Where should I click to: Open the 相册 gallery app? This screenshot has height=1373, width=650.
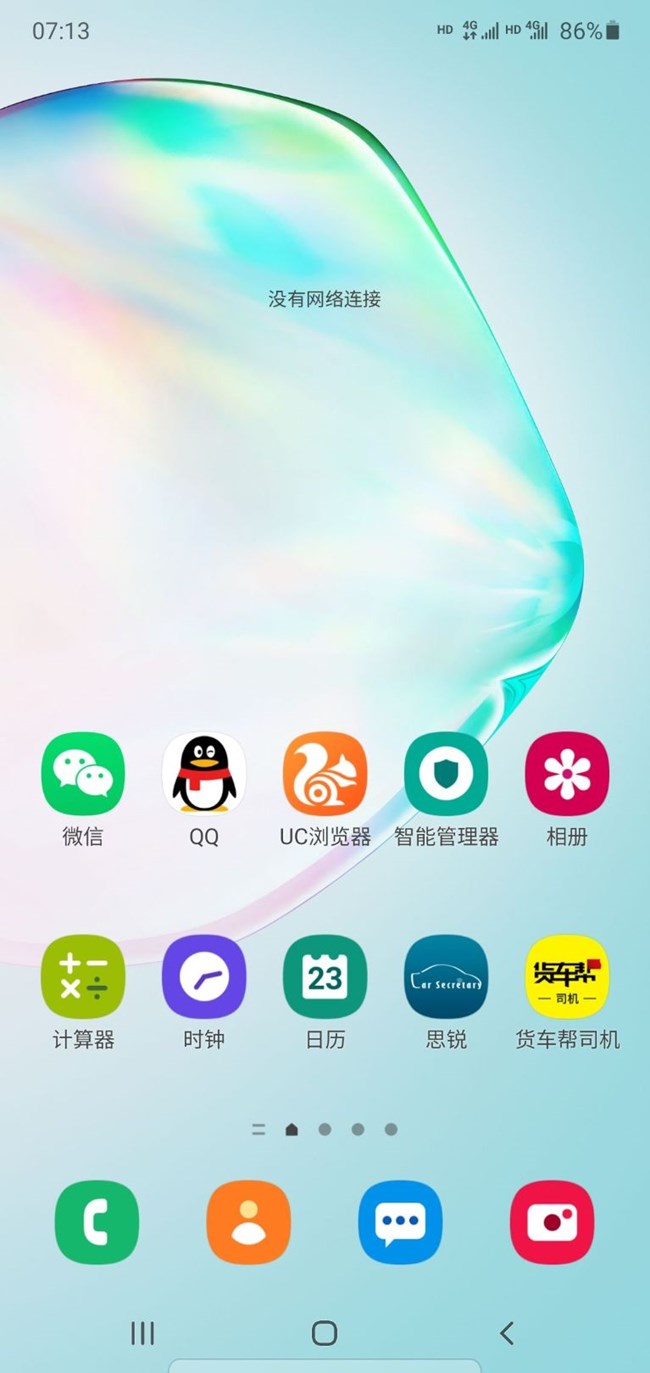click(567, 773)
